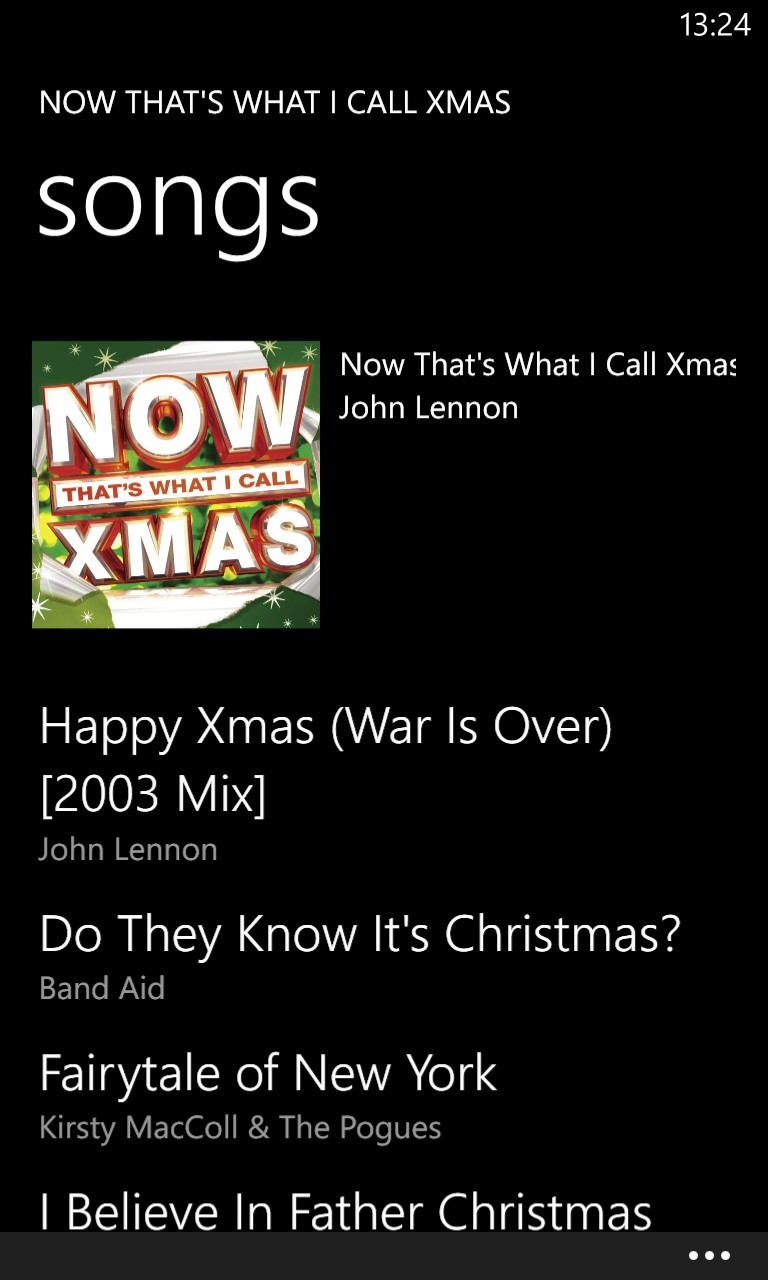Open the app bar ellipsis menu

click(709, 1256)
